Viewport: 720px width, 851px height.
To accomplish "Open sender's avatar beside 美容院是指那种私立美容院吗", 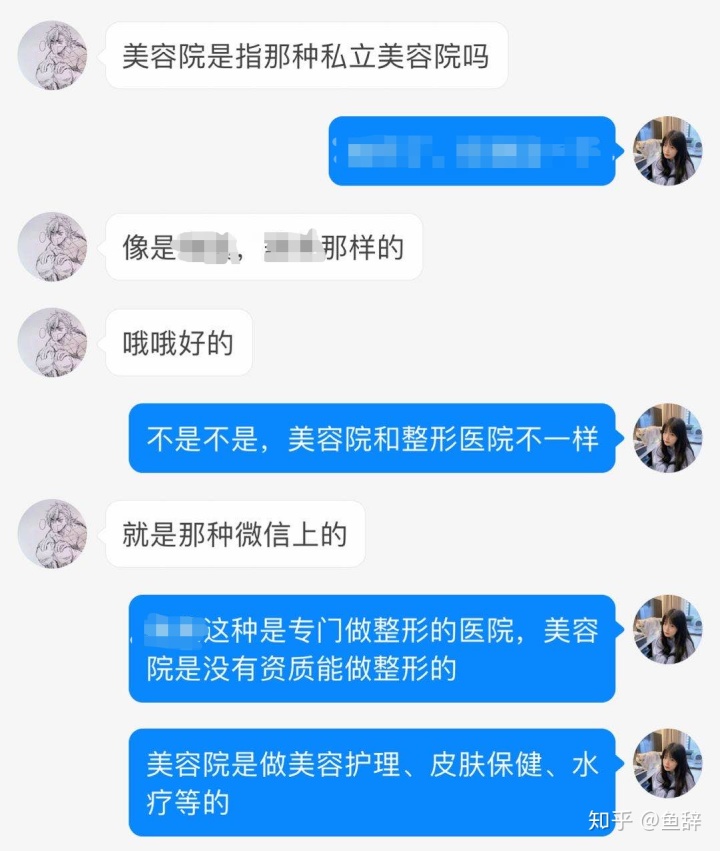I will coord(53,56).
